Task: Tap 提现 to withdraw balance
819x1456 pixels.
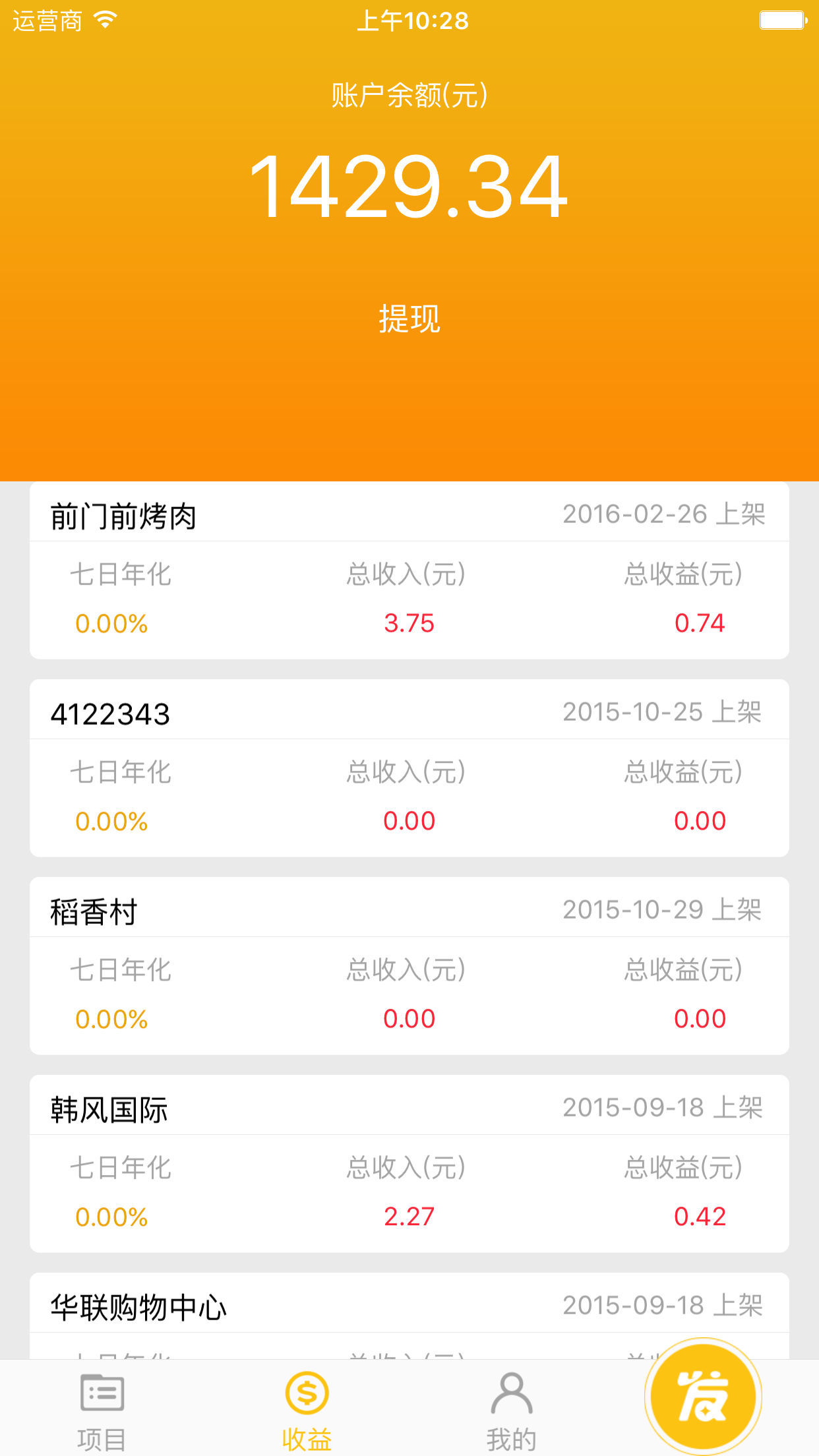Action: (409, 319)
